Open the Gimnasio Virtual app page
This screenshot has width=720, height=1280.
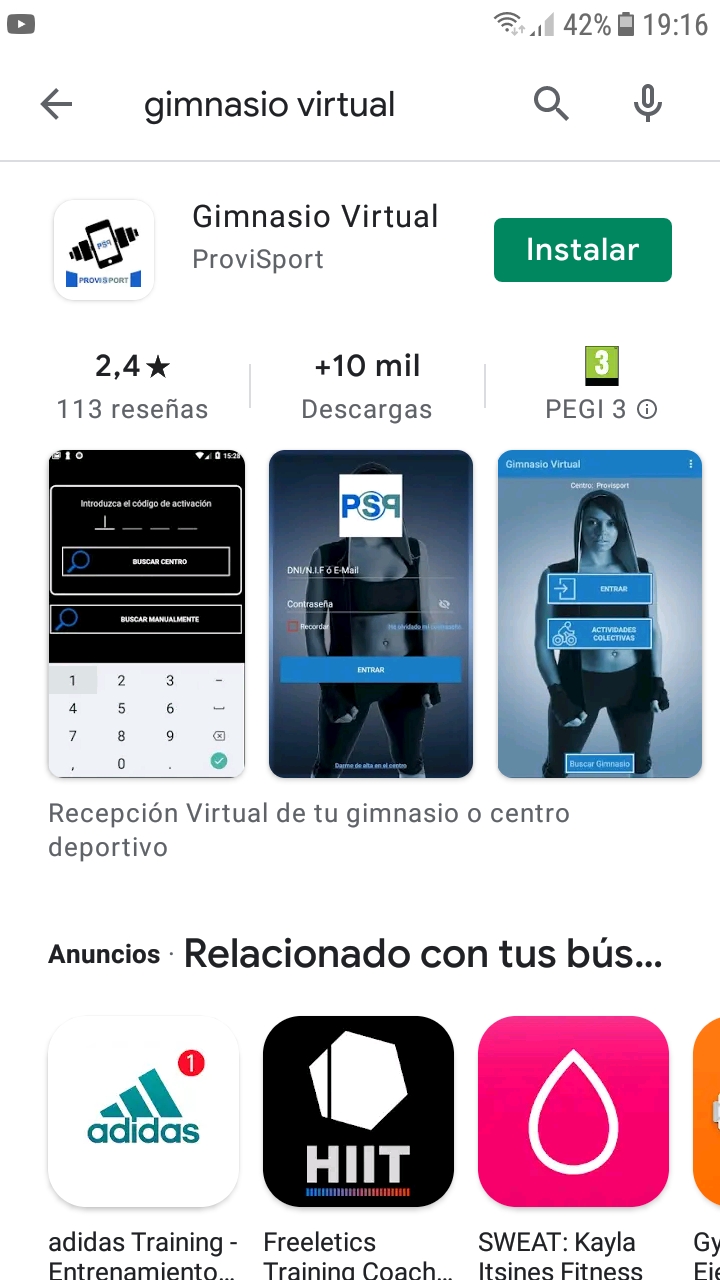pyautogui.click(x=315, y=218)
